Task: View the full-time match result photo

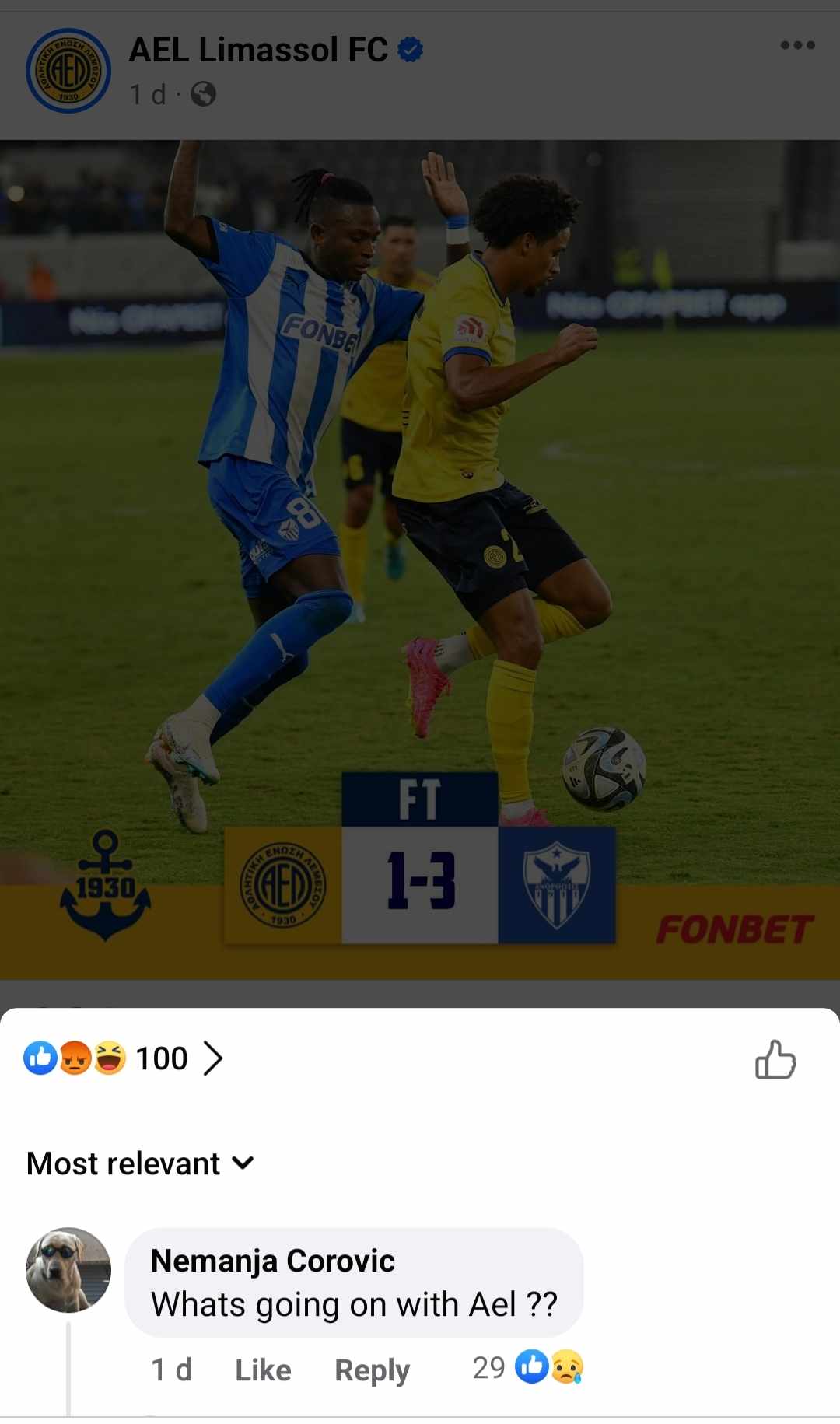Action: (420, 558)
